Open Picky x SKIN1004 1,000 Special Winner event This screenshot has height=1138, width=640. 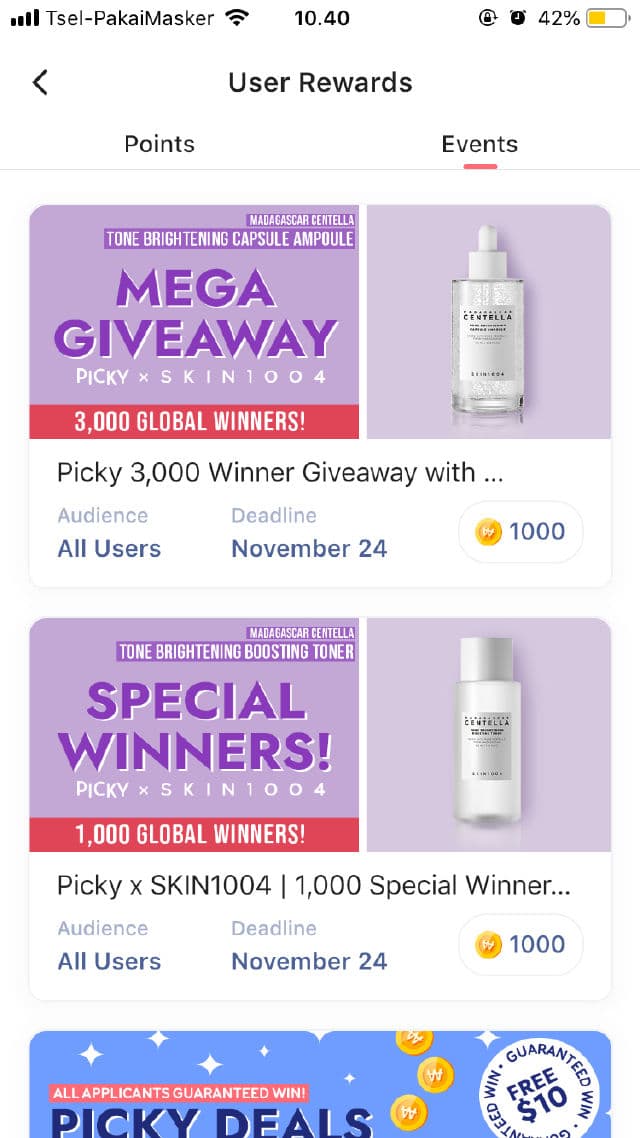pyautogui.click(x=320, y=808)
